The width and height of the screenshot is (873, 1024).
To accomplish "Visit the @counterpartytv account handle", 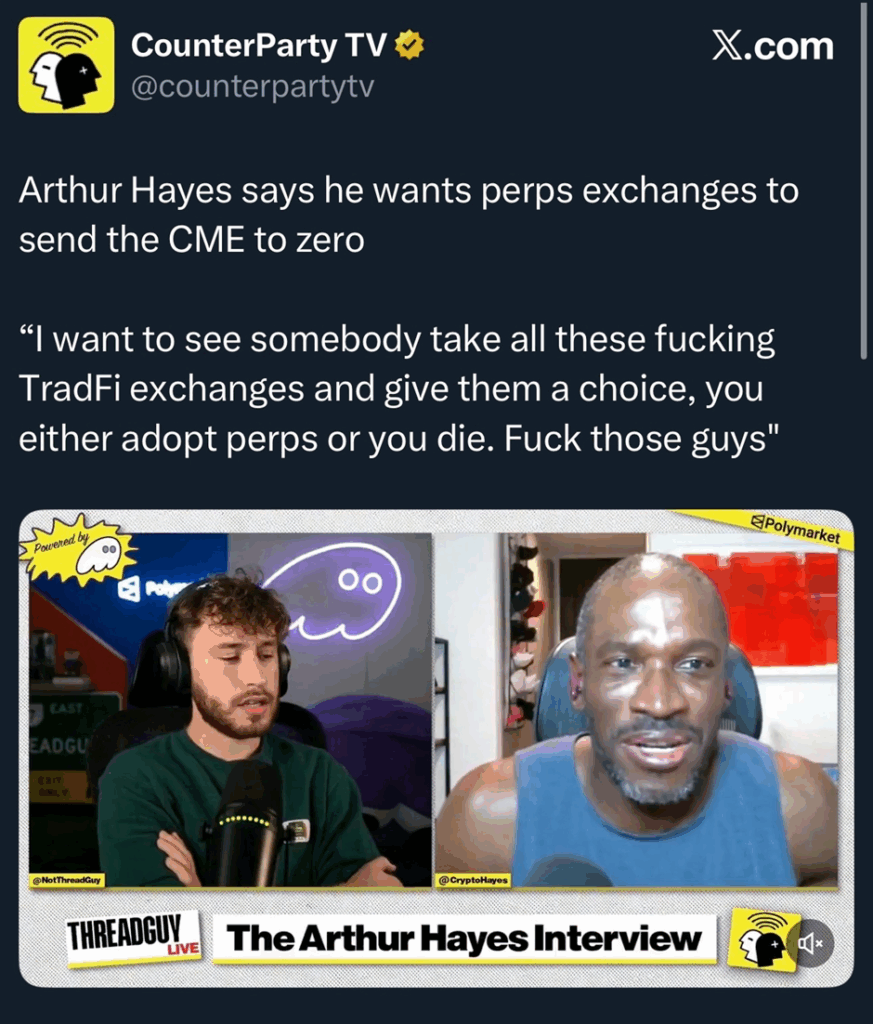I will click(252, 87).
